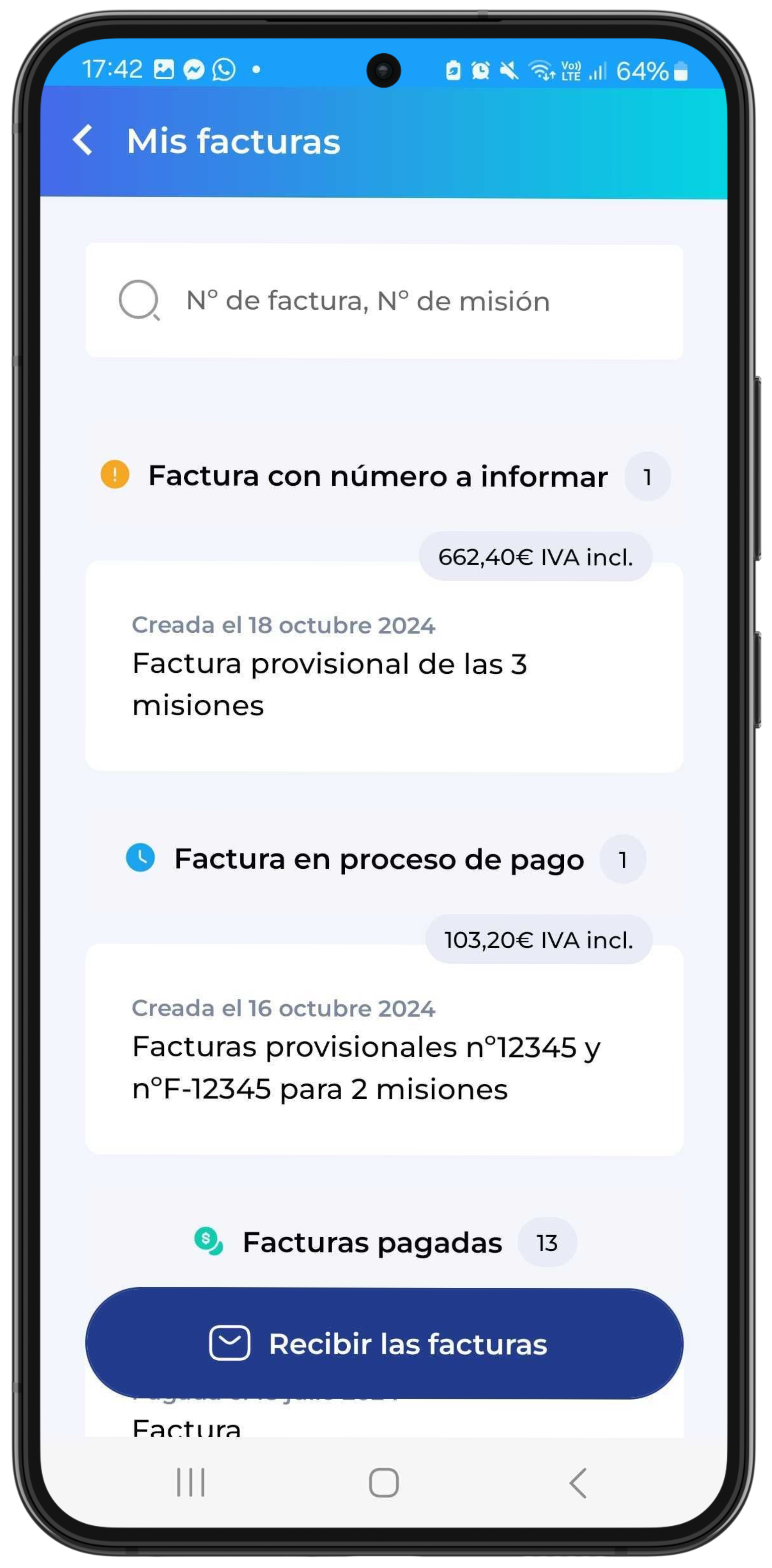
Task: Tap Recibir las facturas button
Action: pyautogui.click(x=384, y=1343)
